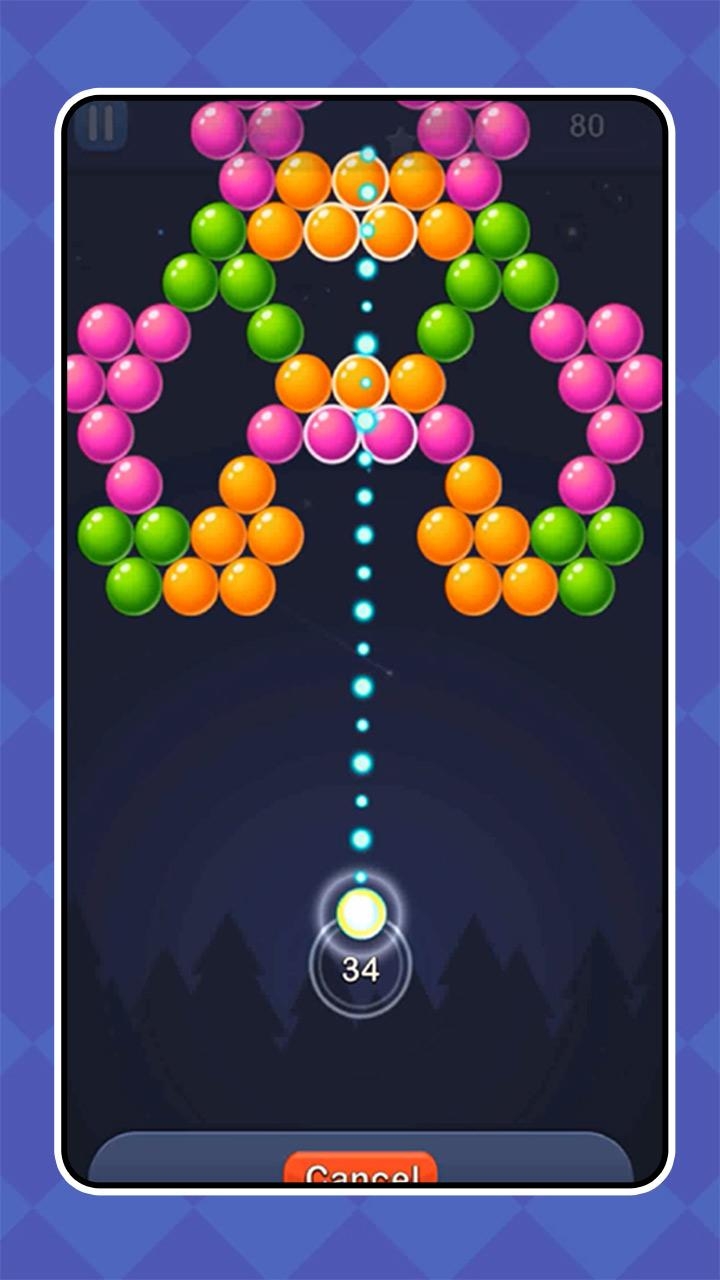Viewport: 720px width, 1280px height.
Task: Tap the glowing shooter ball
Action: tap(361, 912)
